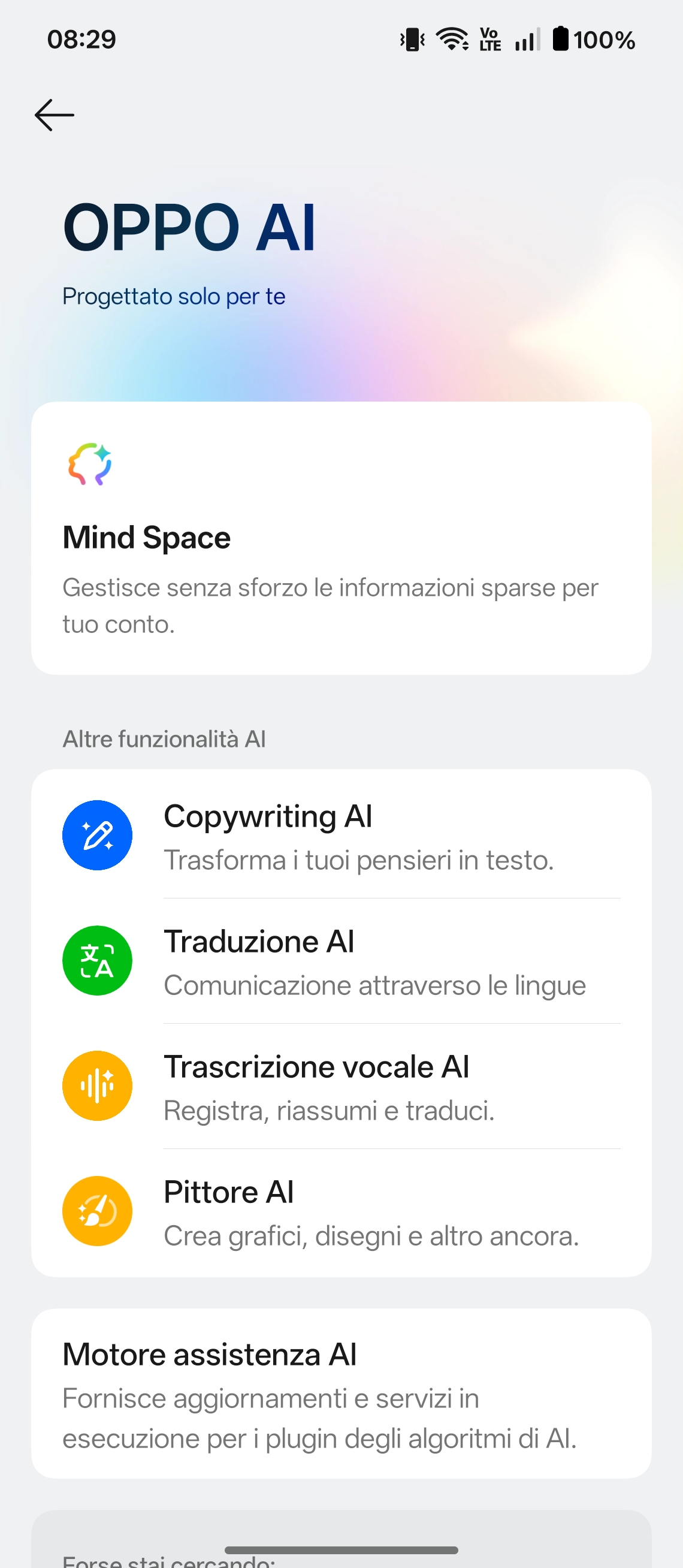Select Traduzione AI
Screen dimensions: 683x1568
coord(340,961)
